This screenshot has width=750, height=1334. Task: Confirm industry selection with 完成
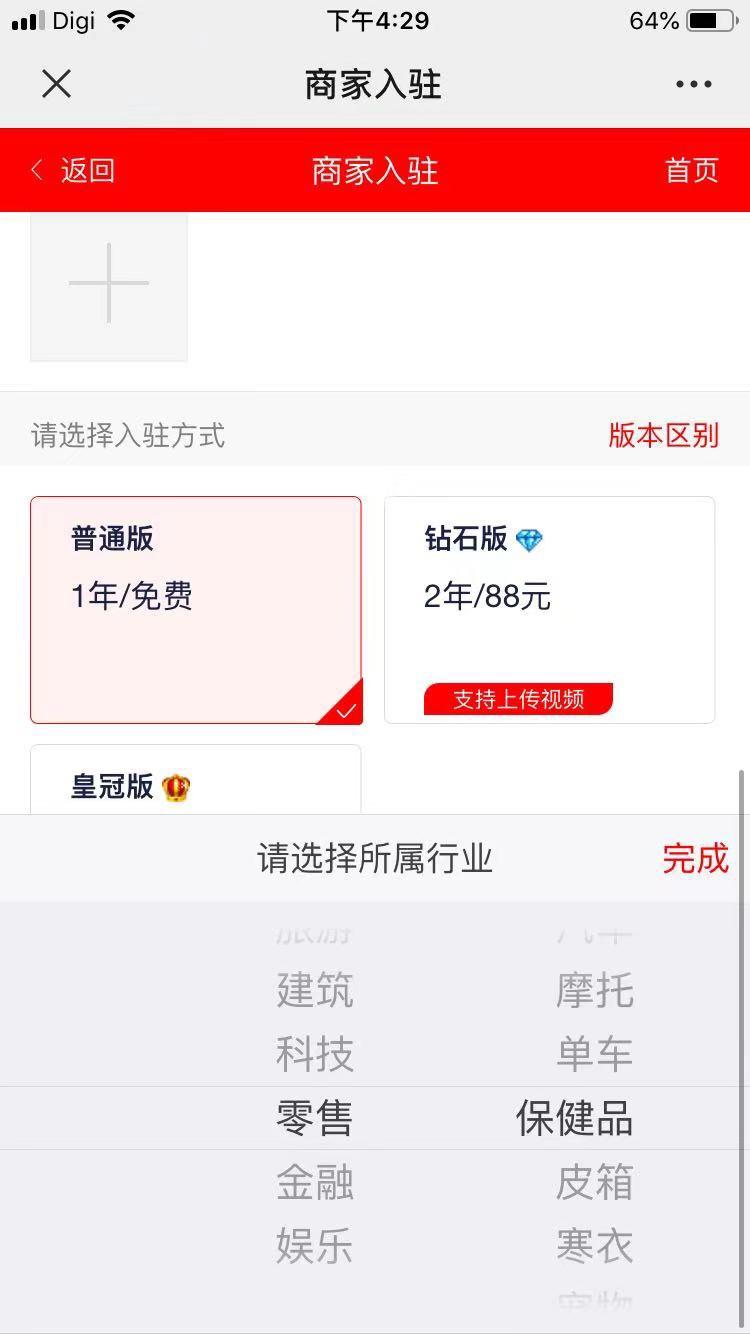696,858
